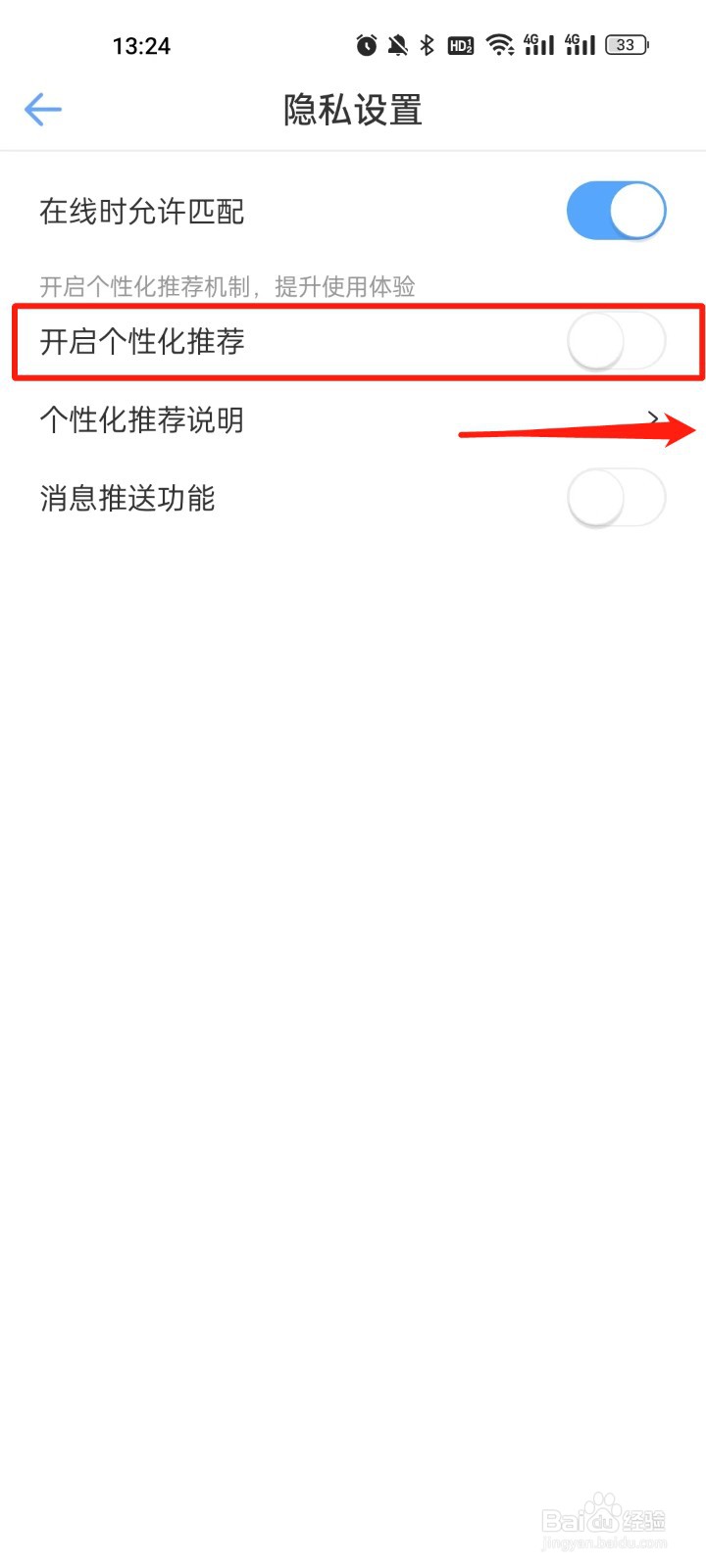Screen dimensions: 706x1568
Task: Enable the 开启个性化推荐 switch
Action: 616,341
